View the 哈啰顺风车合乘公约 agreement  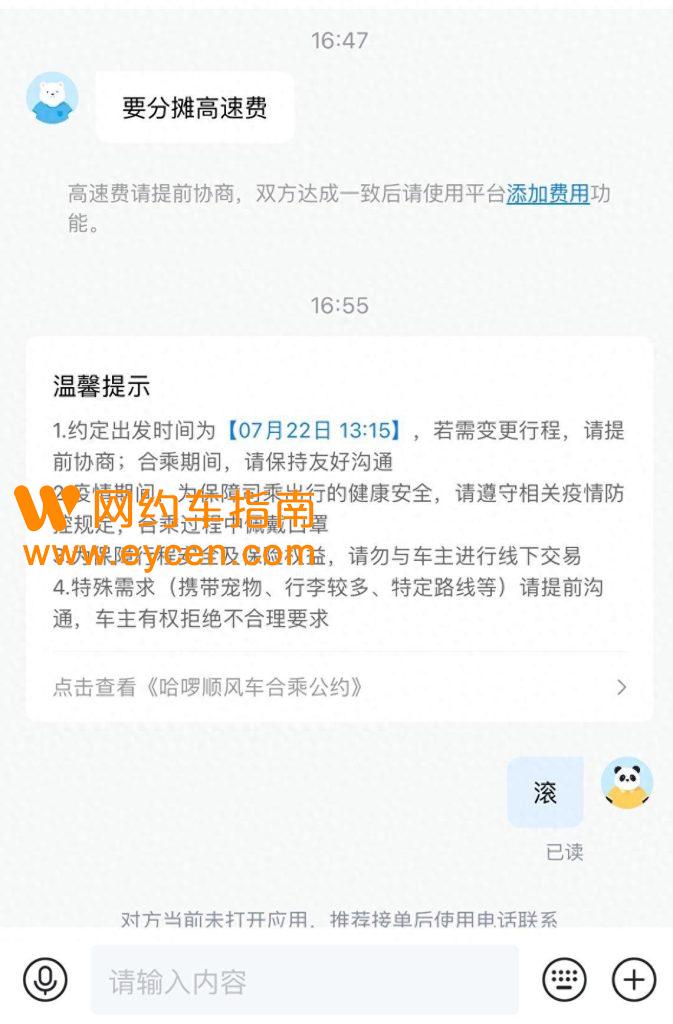[338, 687]
